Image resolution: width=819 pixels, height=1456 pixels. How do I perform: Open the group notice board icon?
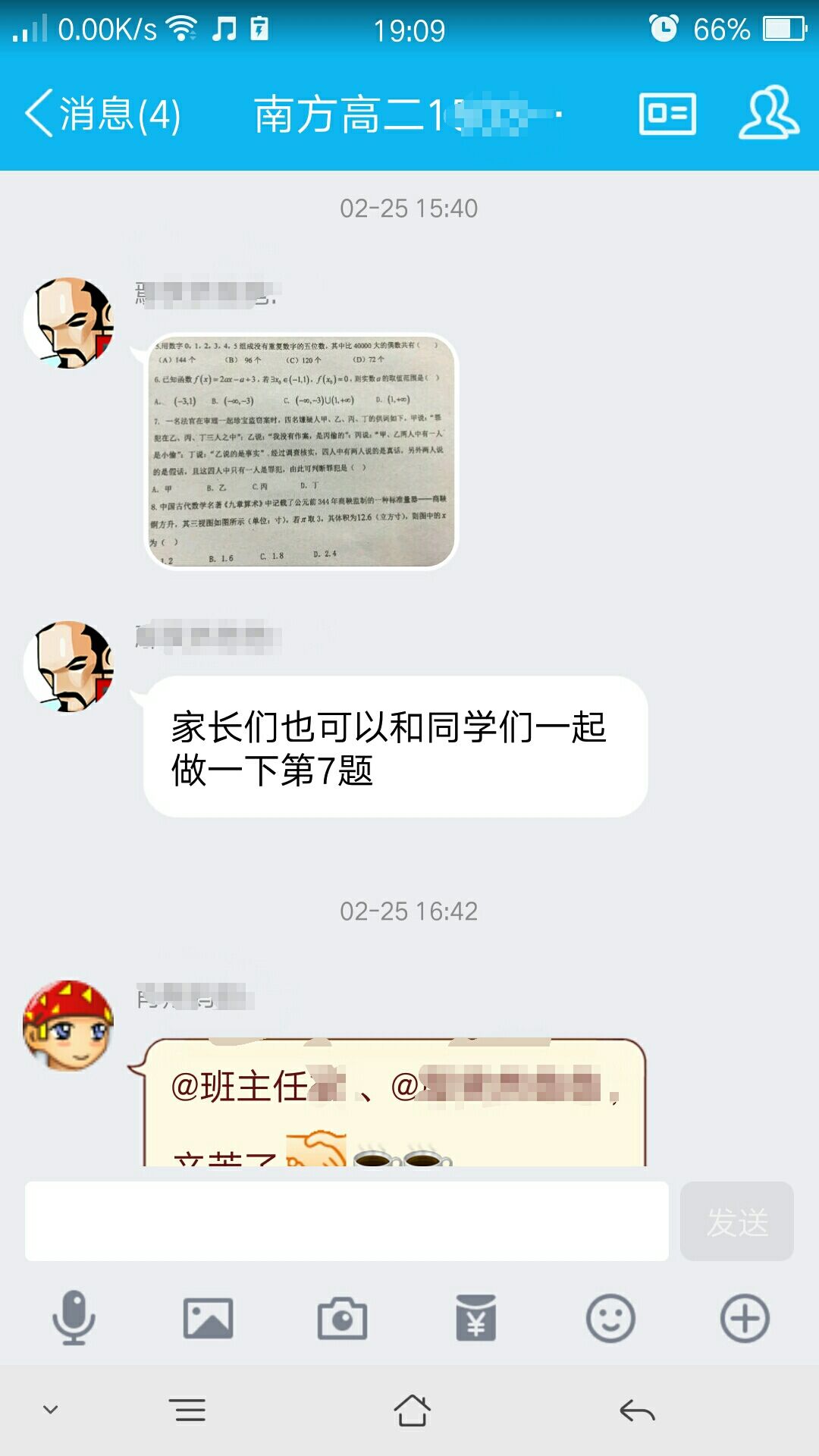coord(667,115)
